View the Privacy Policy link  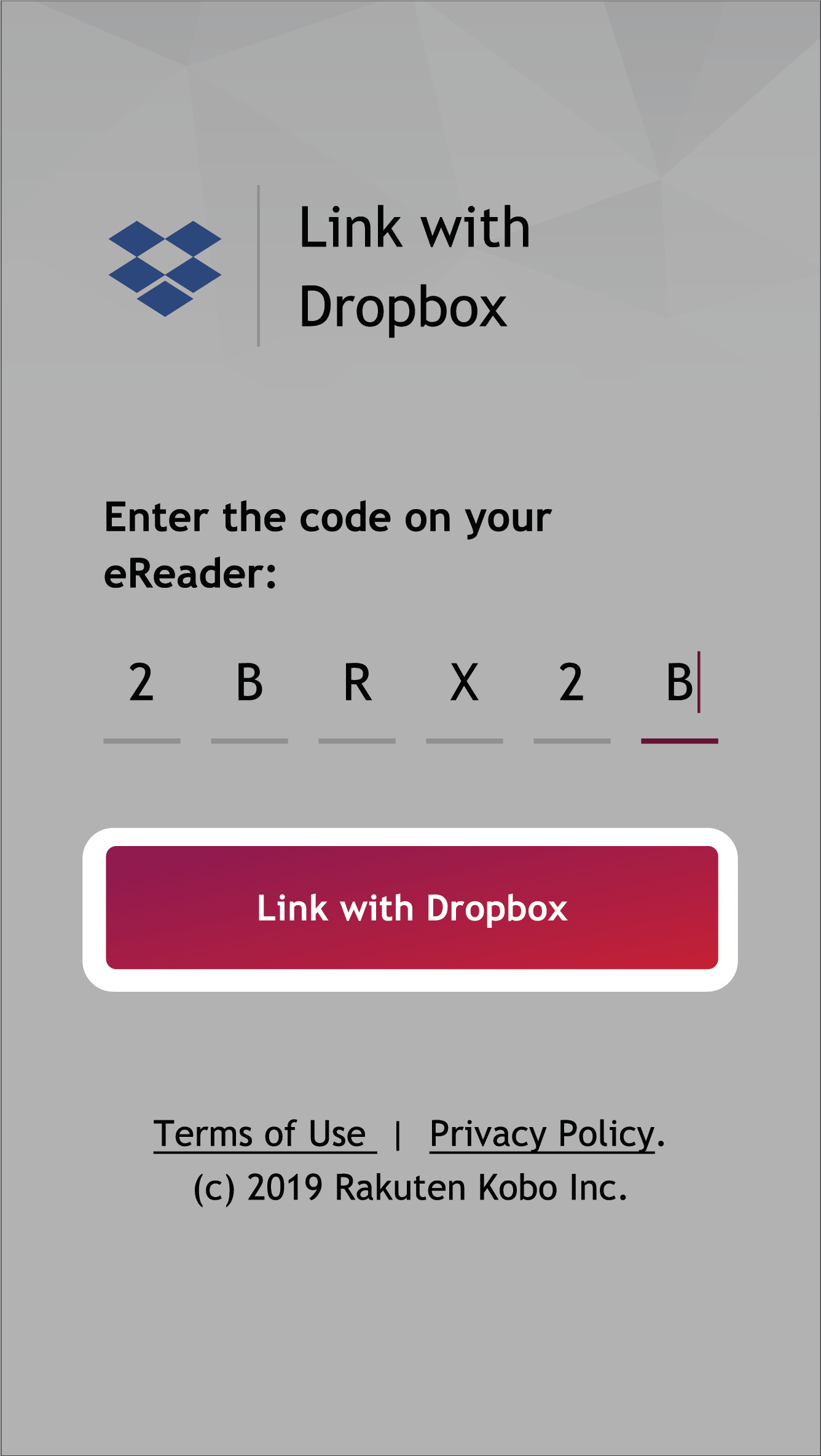(542, 1133)
